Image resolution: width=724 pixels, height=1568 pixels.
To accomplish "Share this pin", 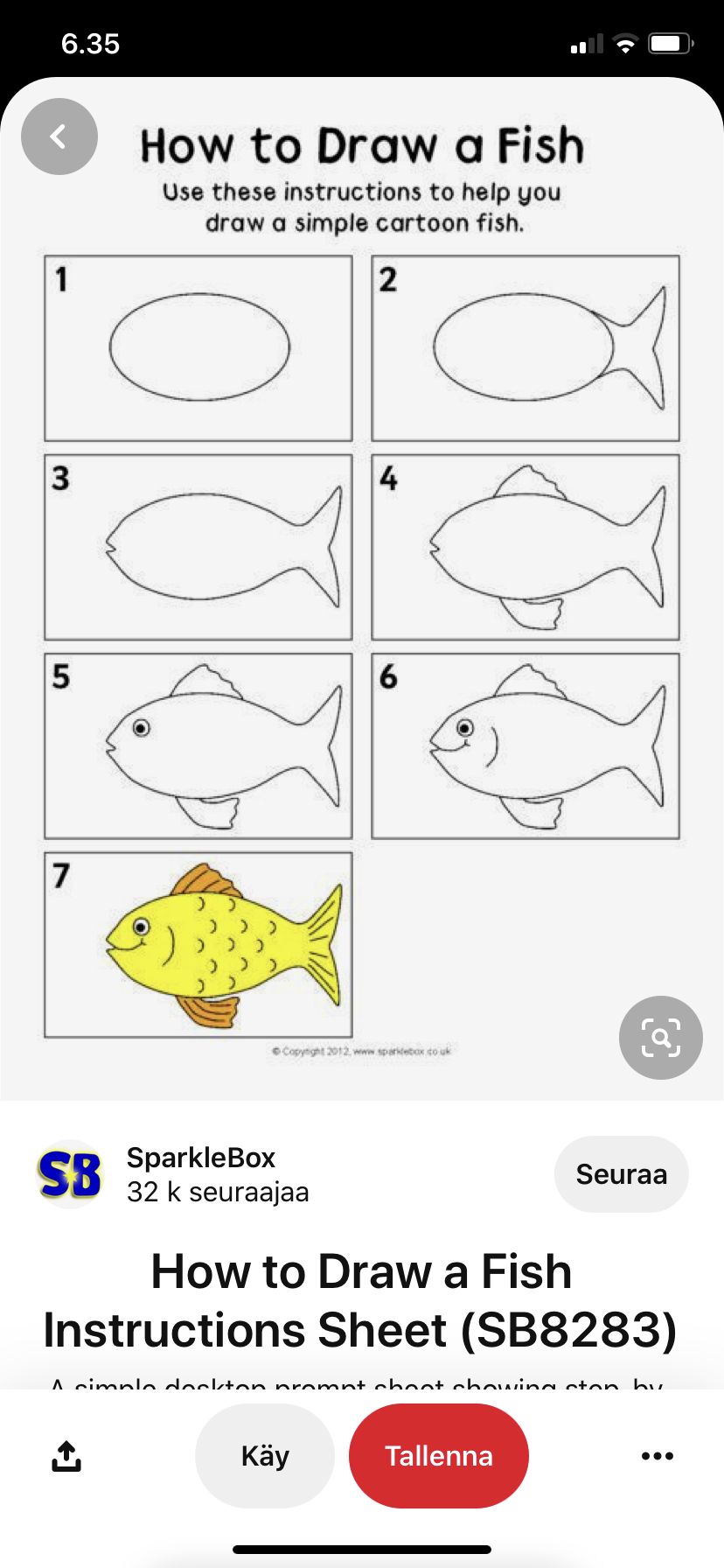I will [66, 1456].
